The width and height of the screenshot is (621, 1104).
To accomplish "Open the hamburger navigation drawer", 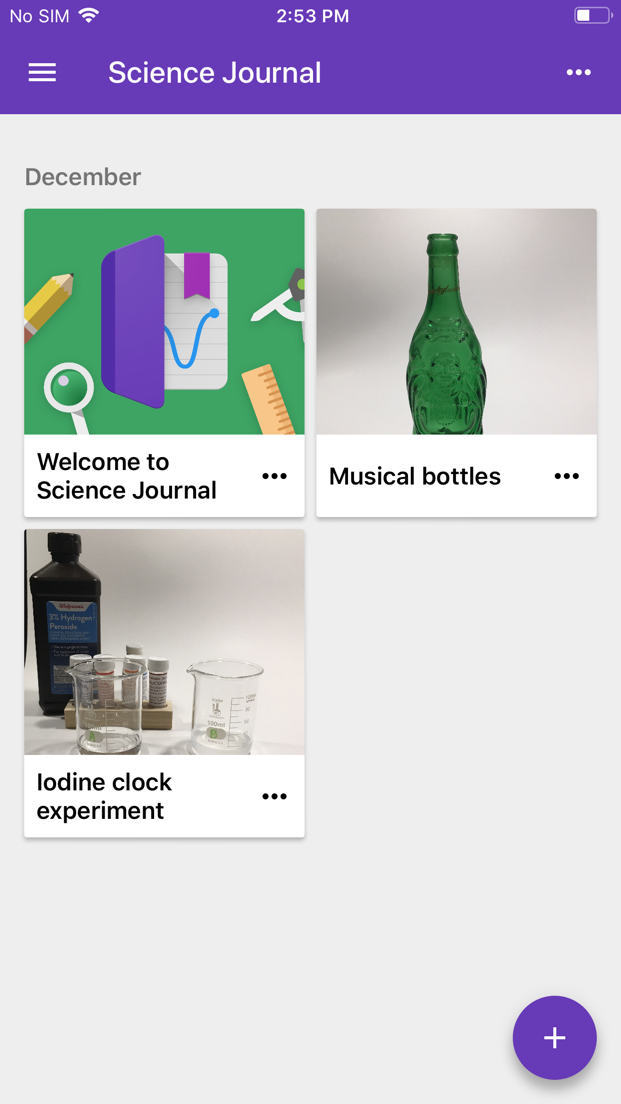I will click(42, 73).
